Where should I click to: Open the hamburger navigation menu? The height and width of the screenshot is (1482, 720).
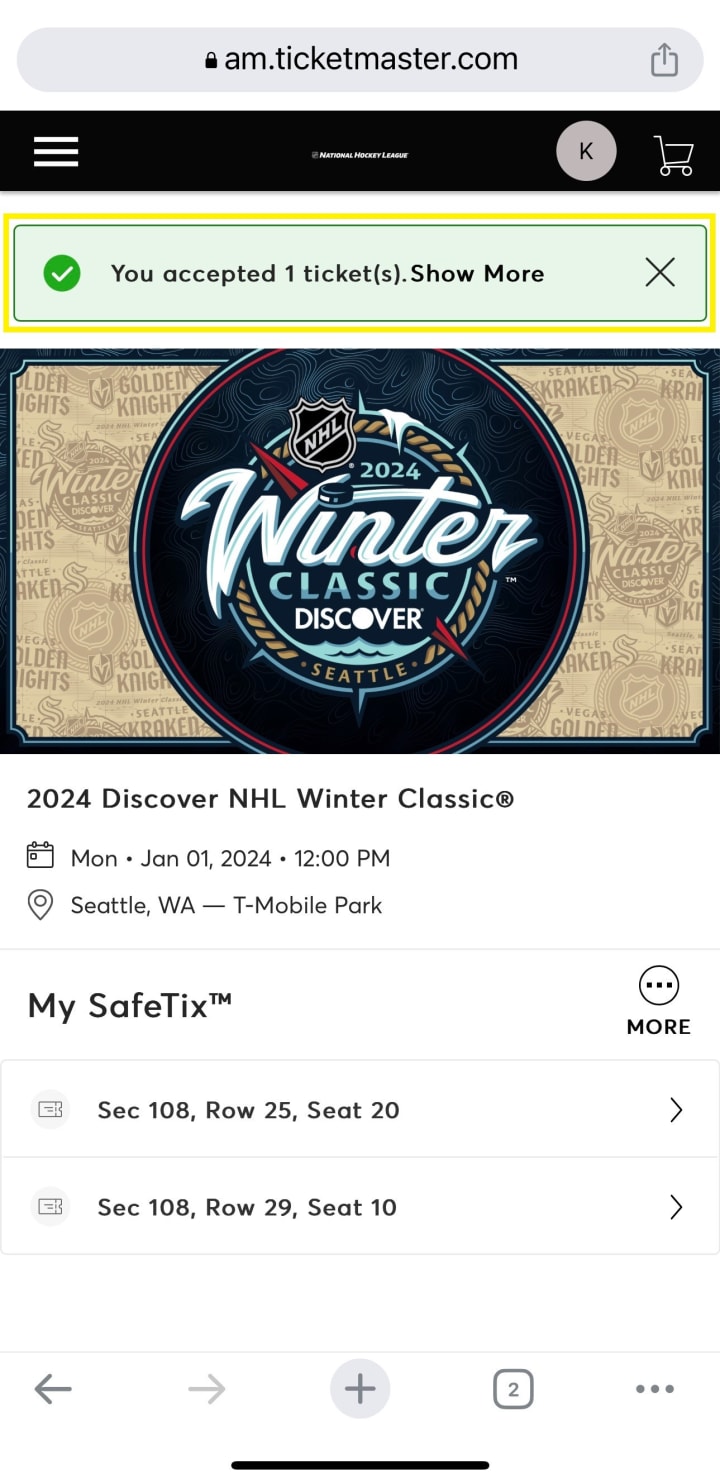pyautogui.click(x=56, y=151)
